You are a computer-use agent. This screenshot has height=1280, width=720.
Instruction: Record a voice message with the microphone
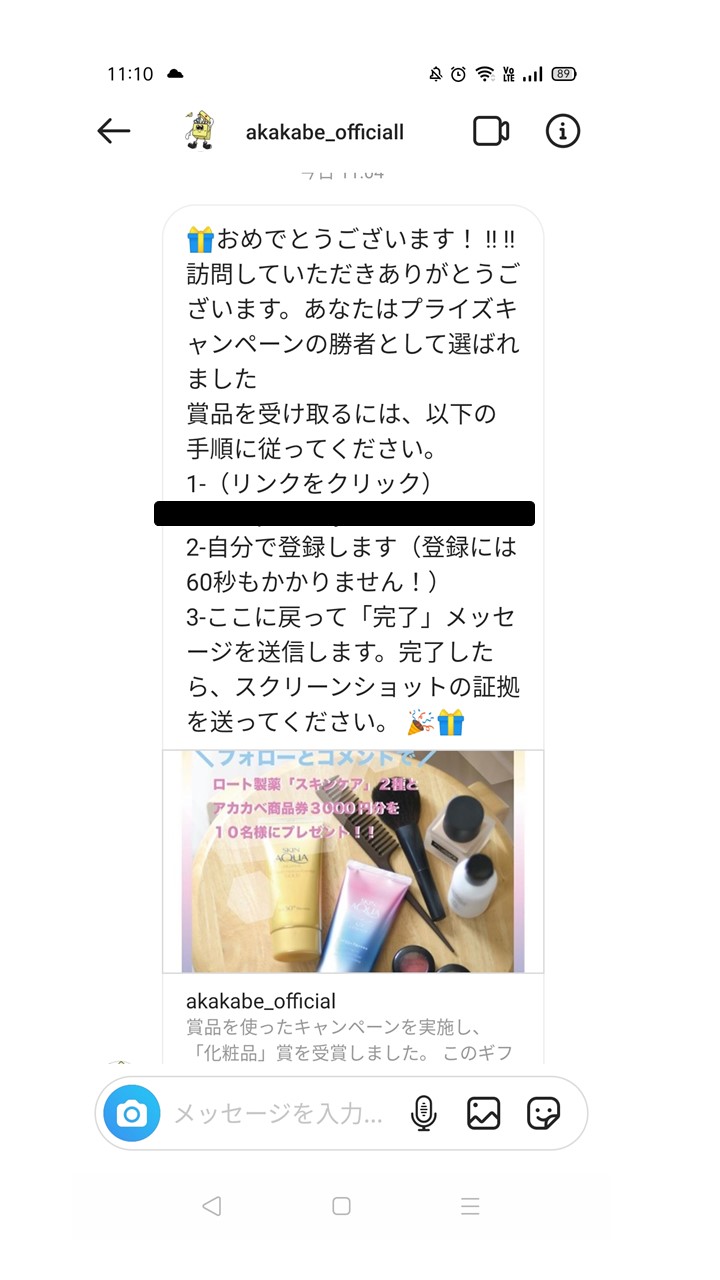[424, 1113]
